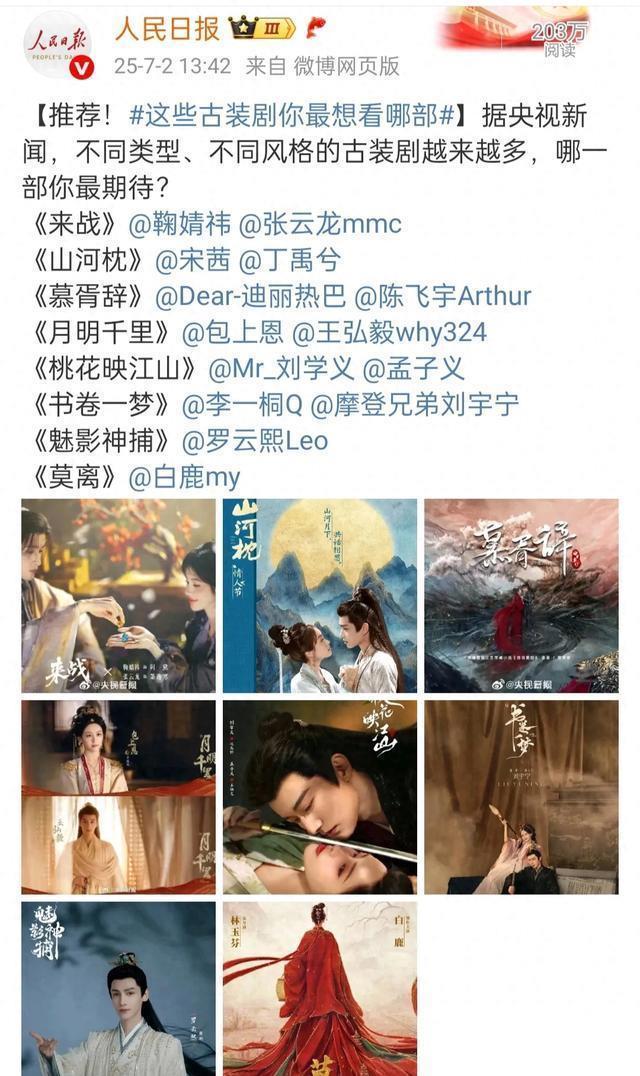Open the 山河枕 poster image

[320, 596]
